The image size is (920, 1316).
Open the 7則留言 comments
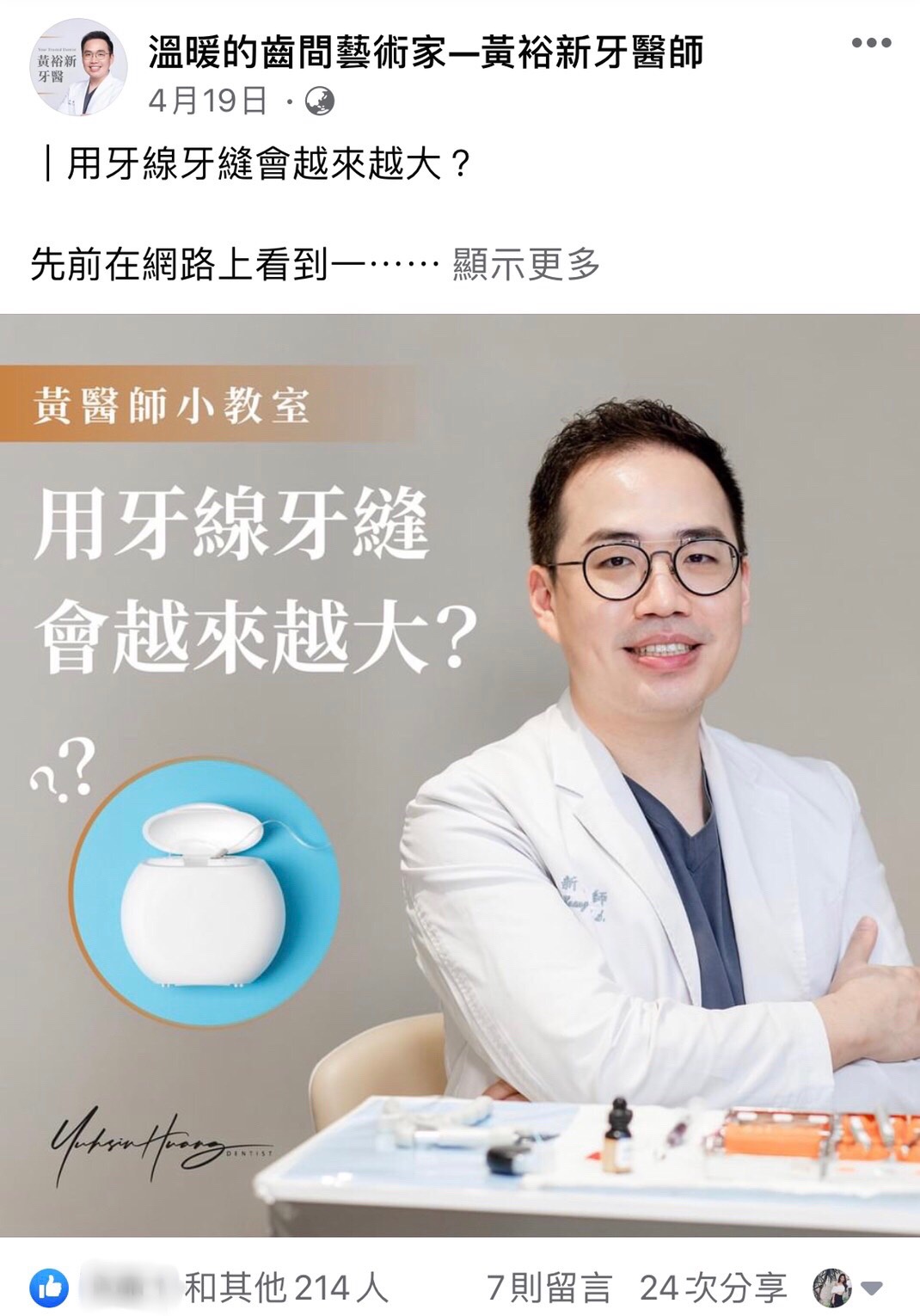coord(549,1288)
